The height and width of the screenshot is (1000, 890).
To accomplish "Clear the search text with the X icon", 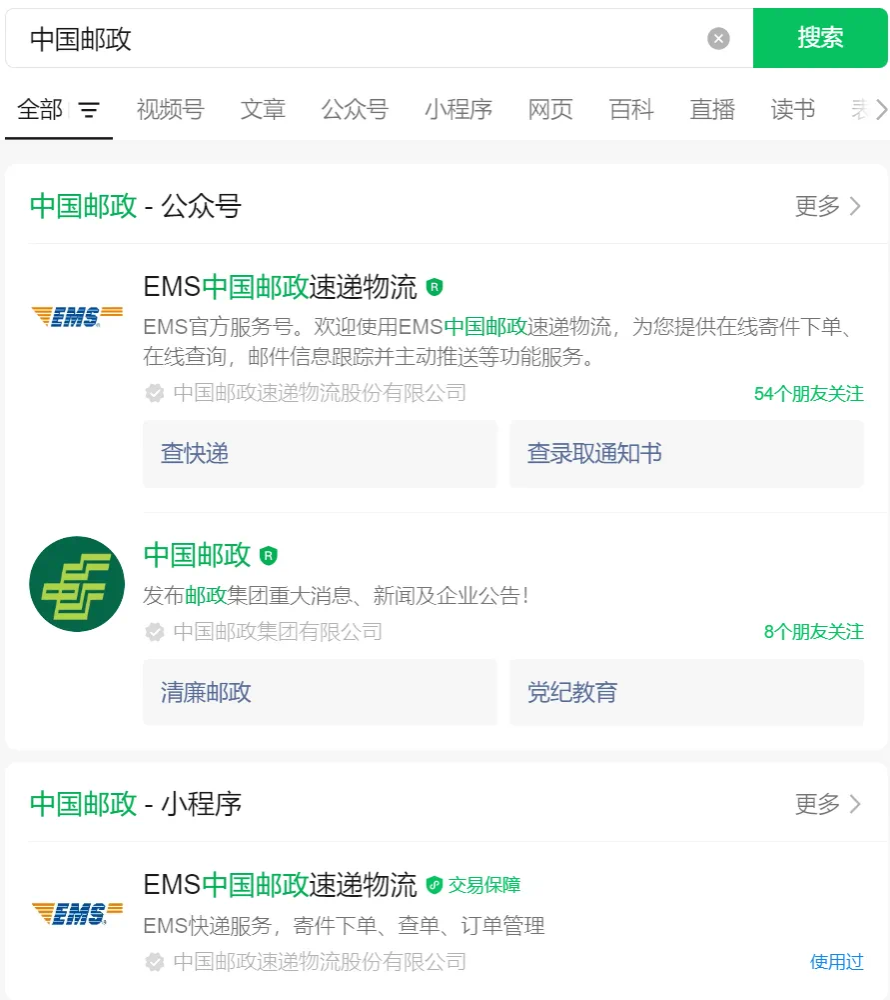I will (x=719, y=38).
